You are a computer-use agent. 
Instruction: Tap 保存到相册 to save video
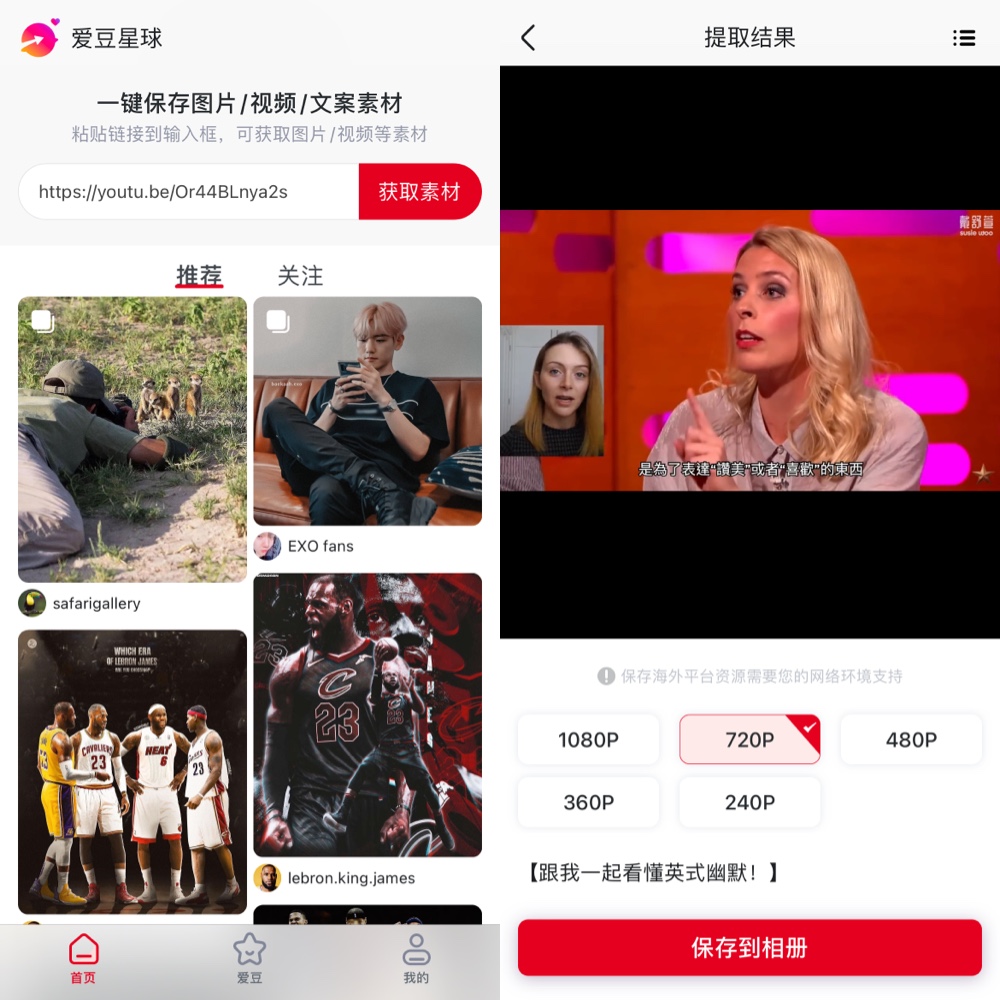749,947
